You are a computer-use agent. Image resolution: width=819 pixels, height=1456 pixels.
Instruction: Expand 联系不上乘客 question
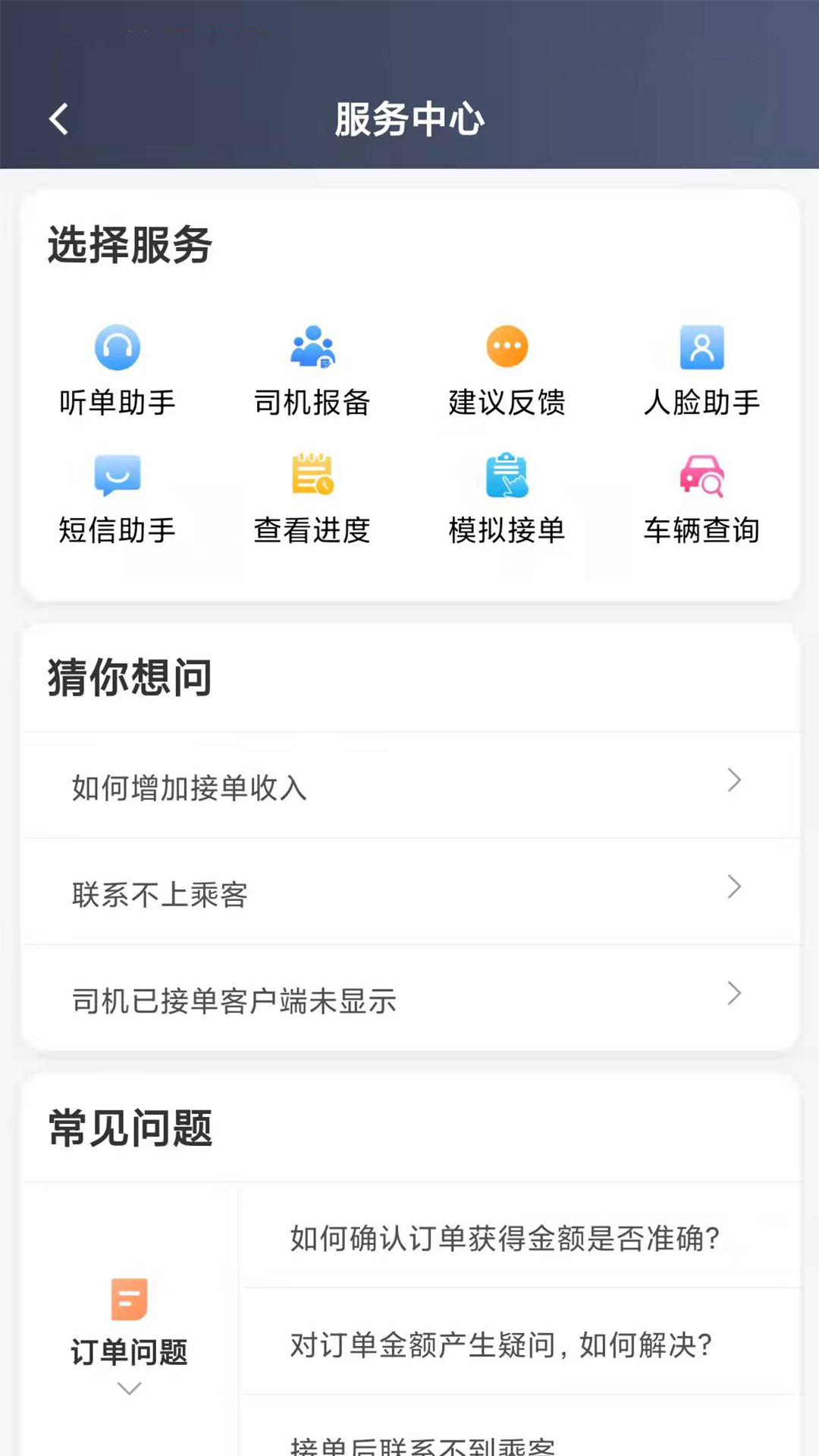coord(733,887)
